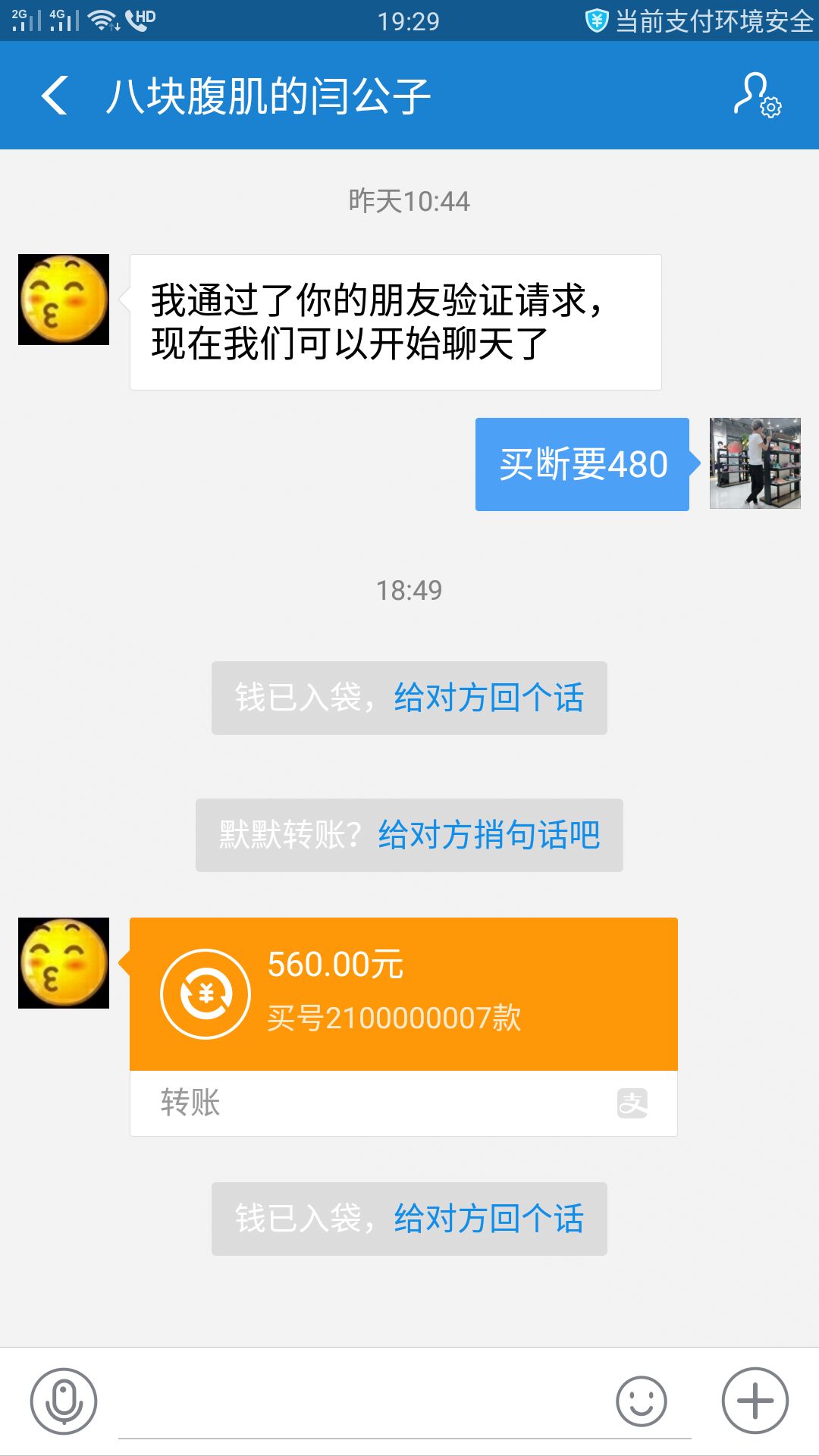Screen dimensions: 819x1456
Task: Tap the 给对方回个话 link below the transfer card
Action: [489, 1219]
